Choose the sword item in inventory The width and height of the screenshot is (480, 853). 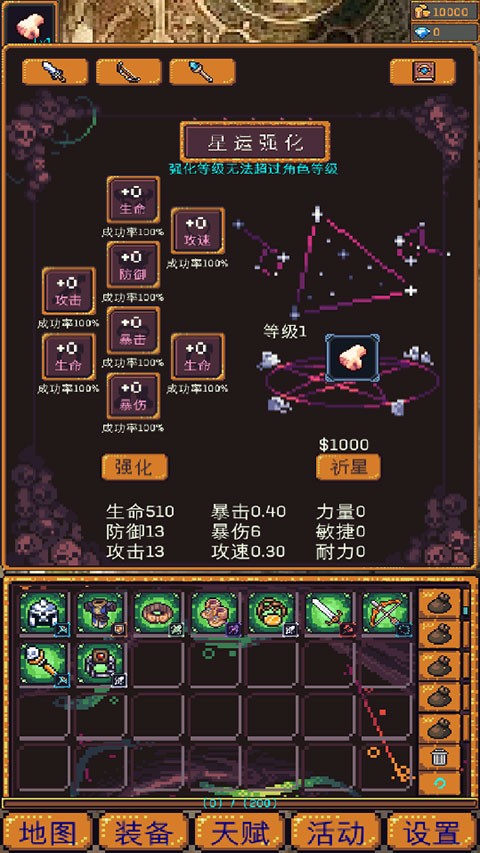point(329,614)
